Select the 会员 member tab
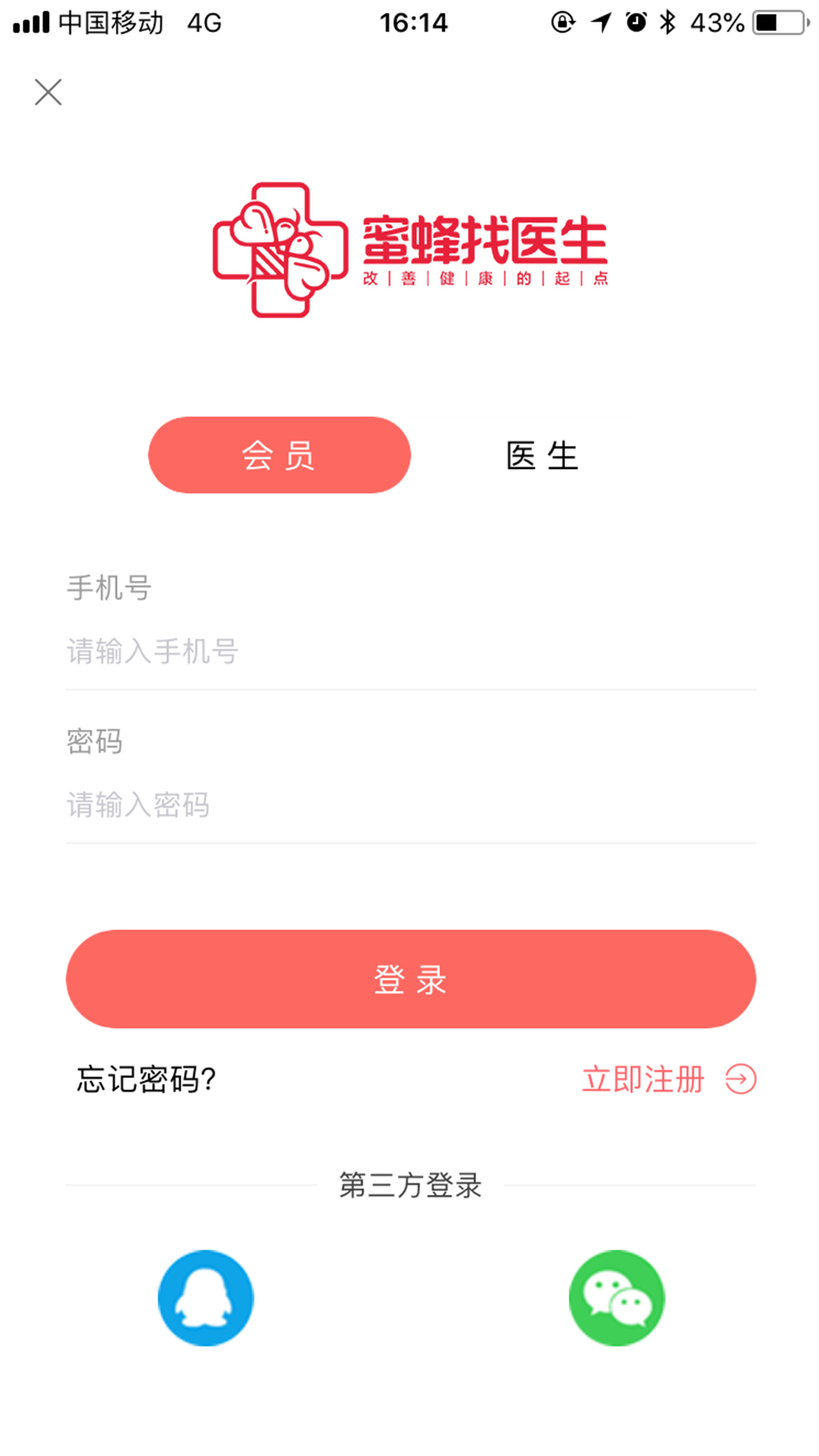The image size is (819, 1456). 279,455
